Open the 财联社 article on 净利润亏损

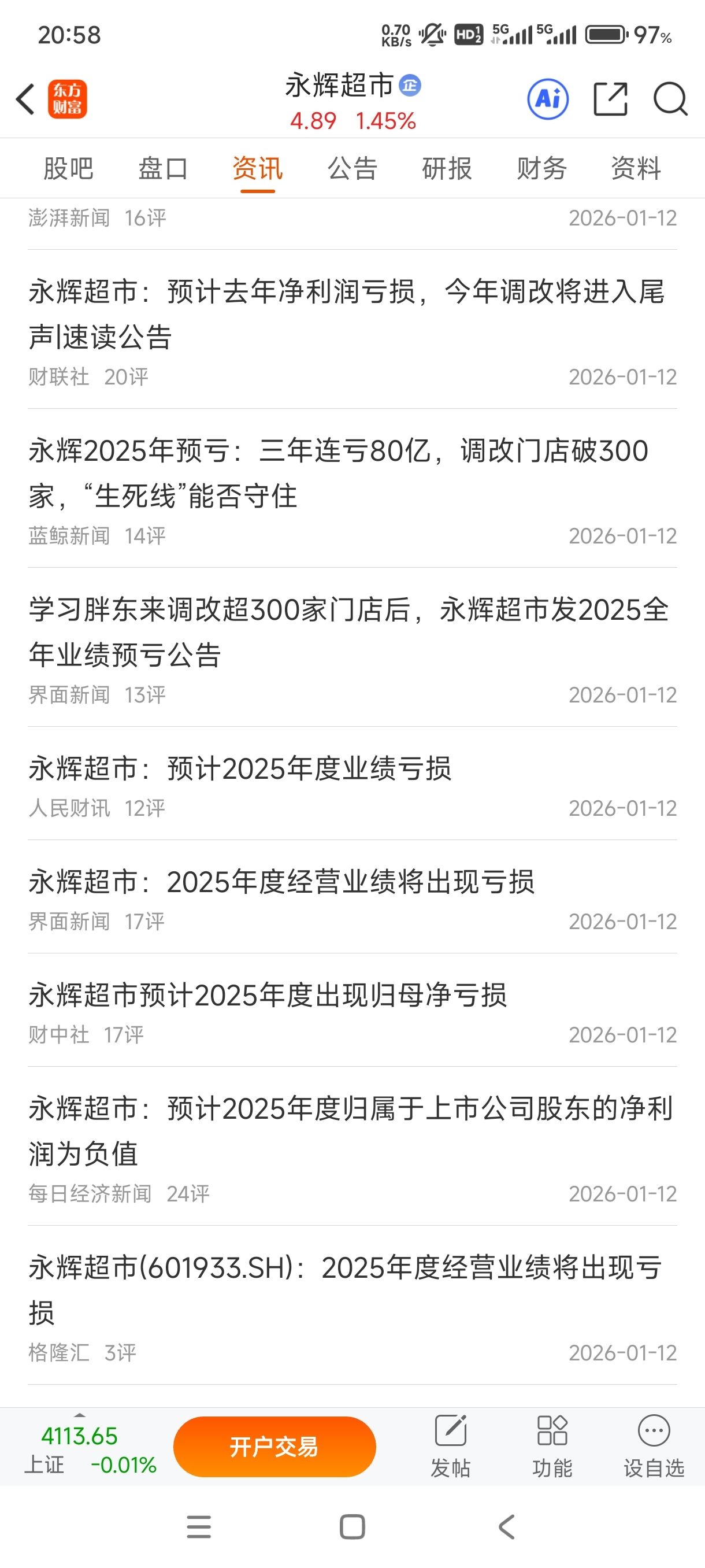(347, 314)
